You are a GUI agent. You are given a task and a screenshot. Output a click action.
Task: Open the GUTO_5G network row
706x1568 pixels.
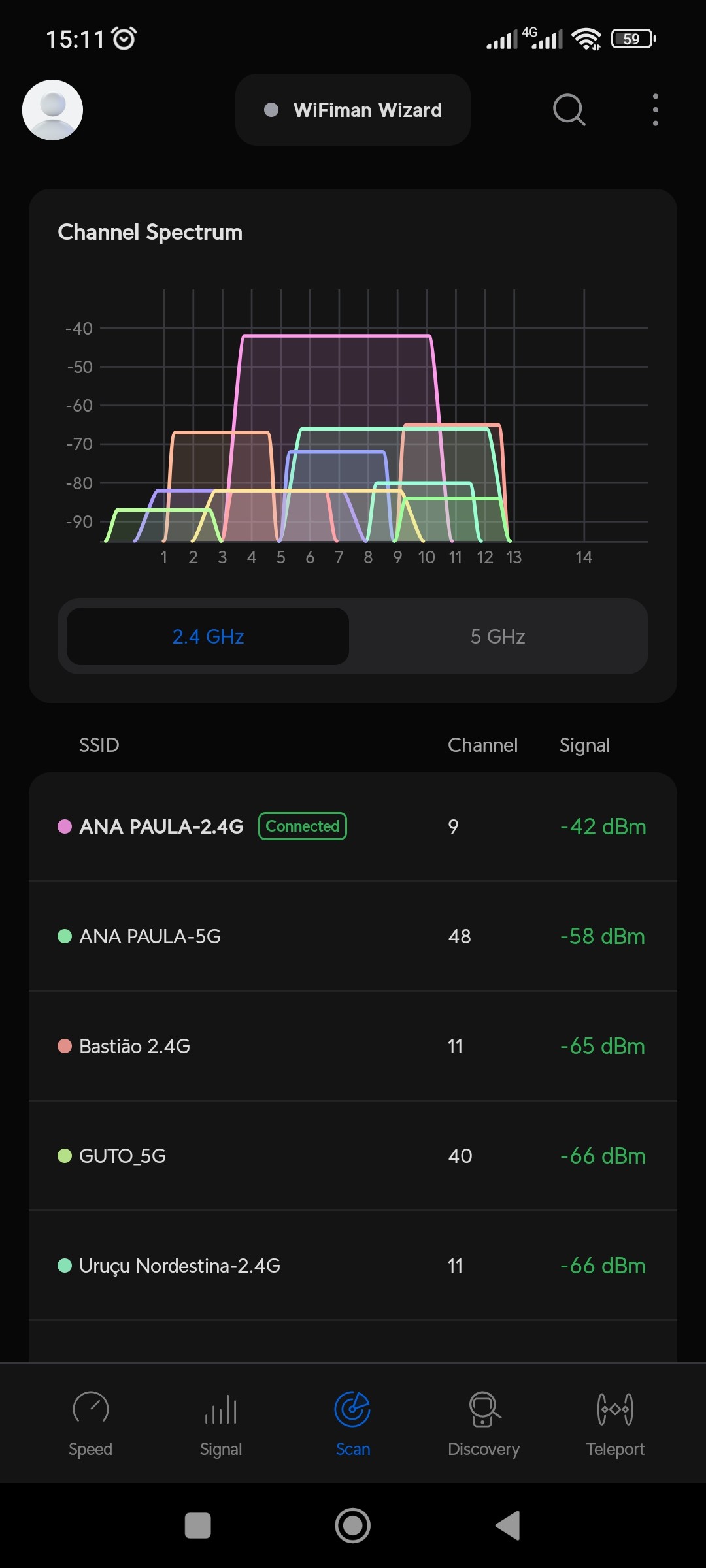(x=353, y=1156)
